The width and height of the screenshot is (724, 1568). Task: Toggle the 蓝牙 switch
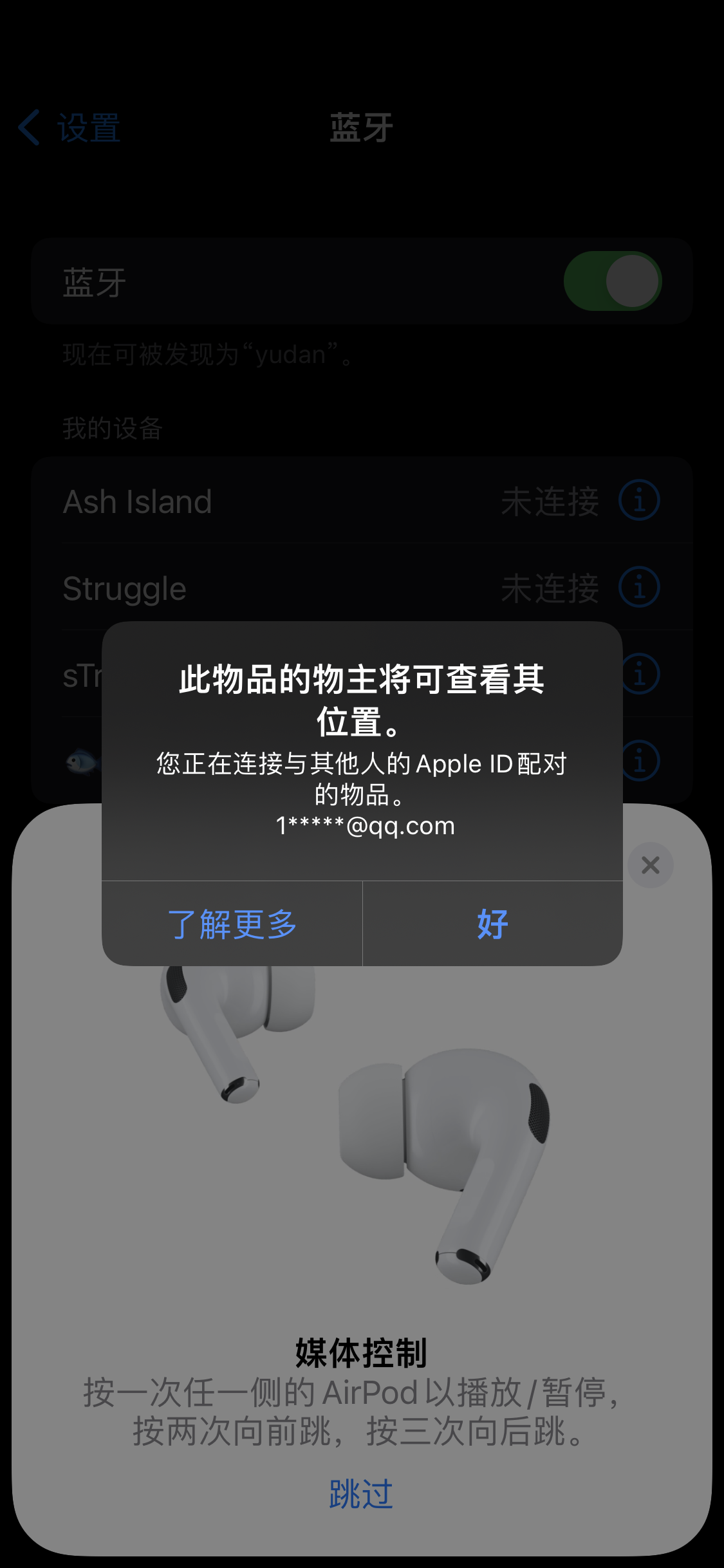coord(612,281)
